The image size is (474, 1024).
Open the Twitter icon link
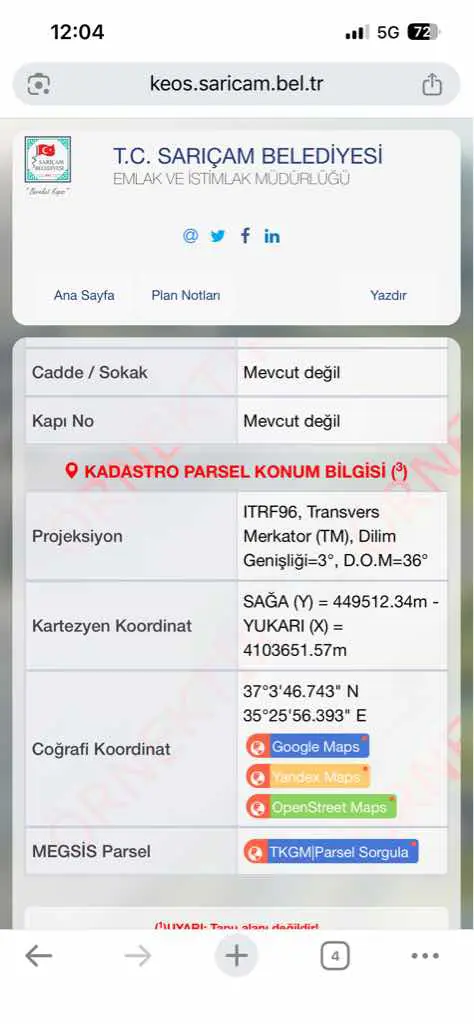(217, 236)
